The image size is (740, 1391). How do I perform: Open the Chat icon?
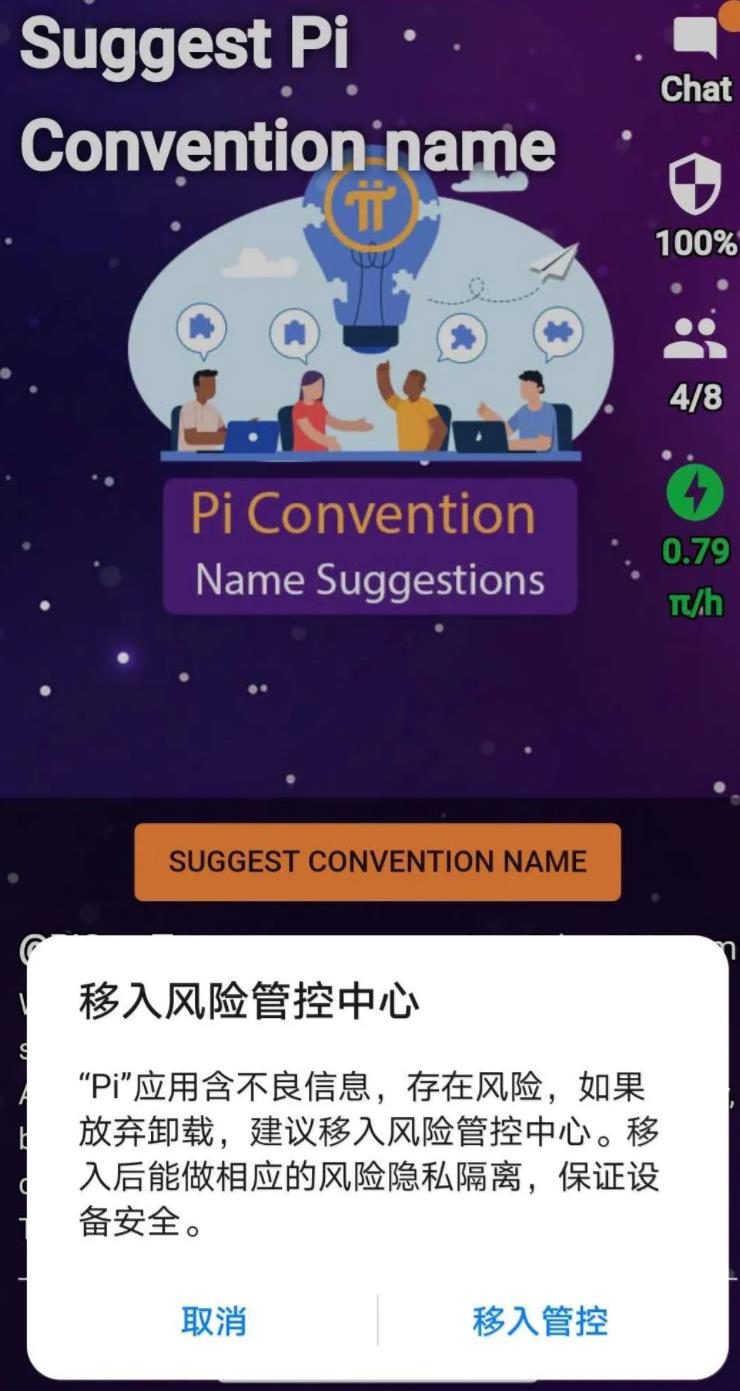click(x=695, y=42)
